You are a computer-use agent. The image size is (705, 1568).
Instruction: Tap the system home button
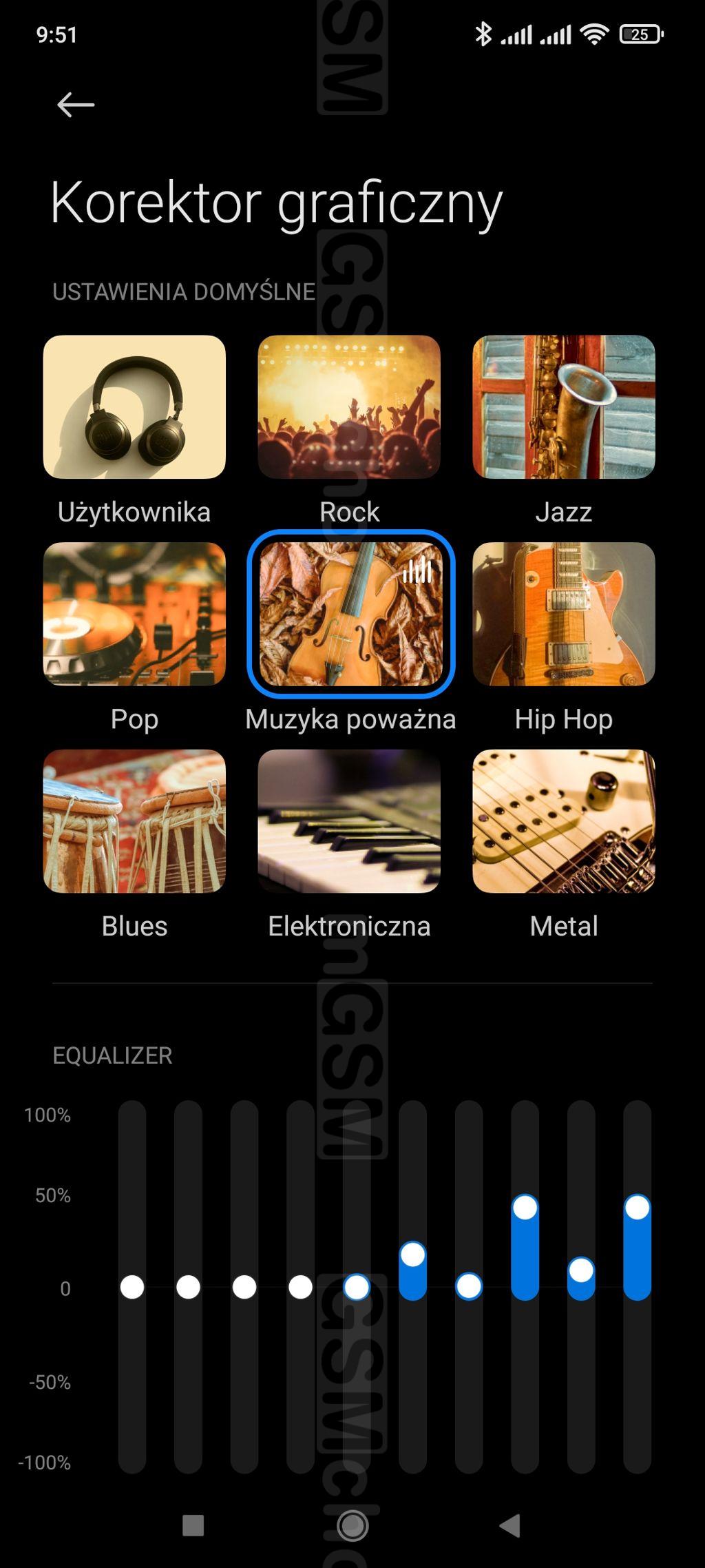click(352, 1525)
